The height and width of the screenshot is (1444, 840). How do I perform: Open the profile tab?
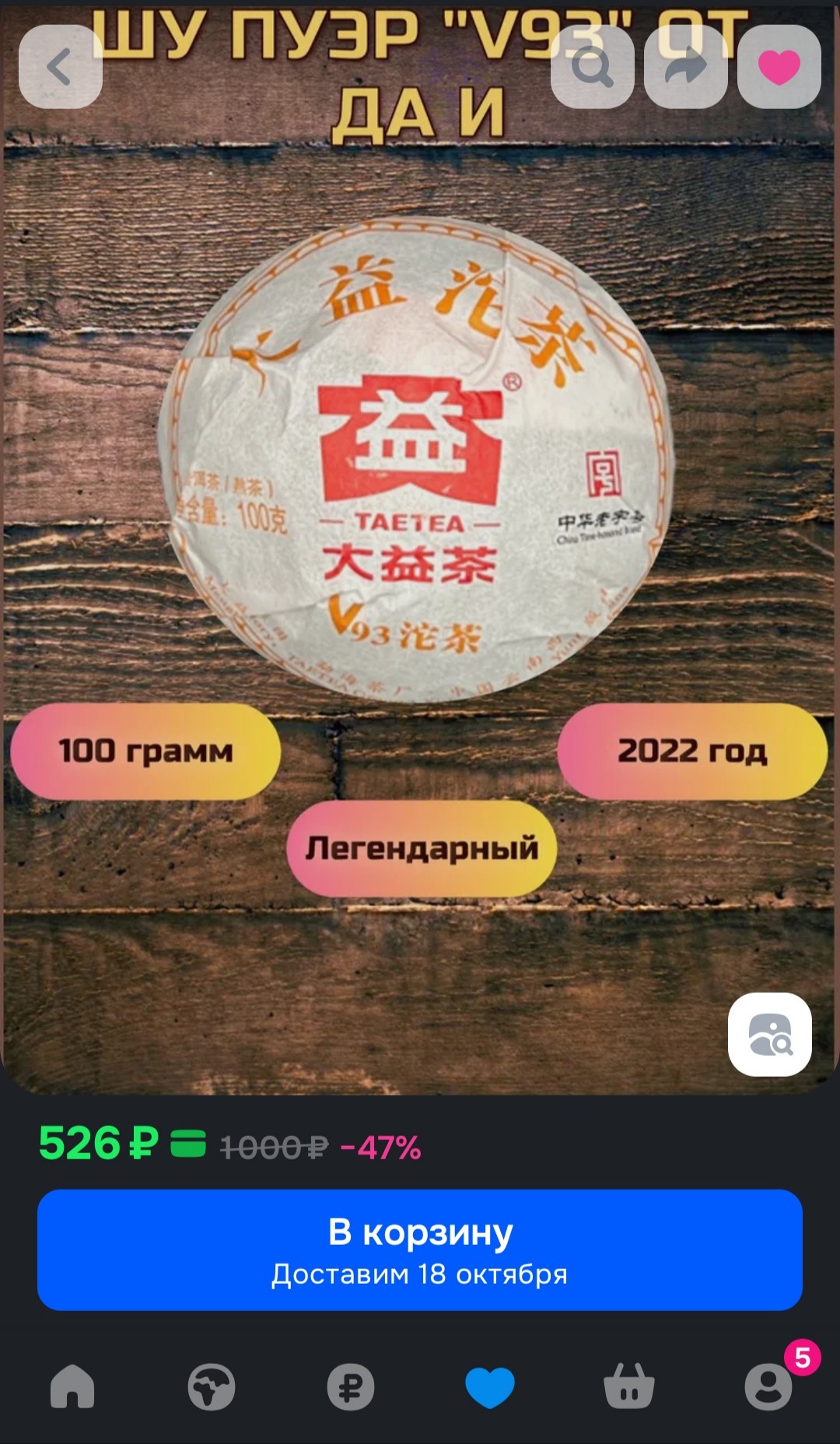(768, 1386)
